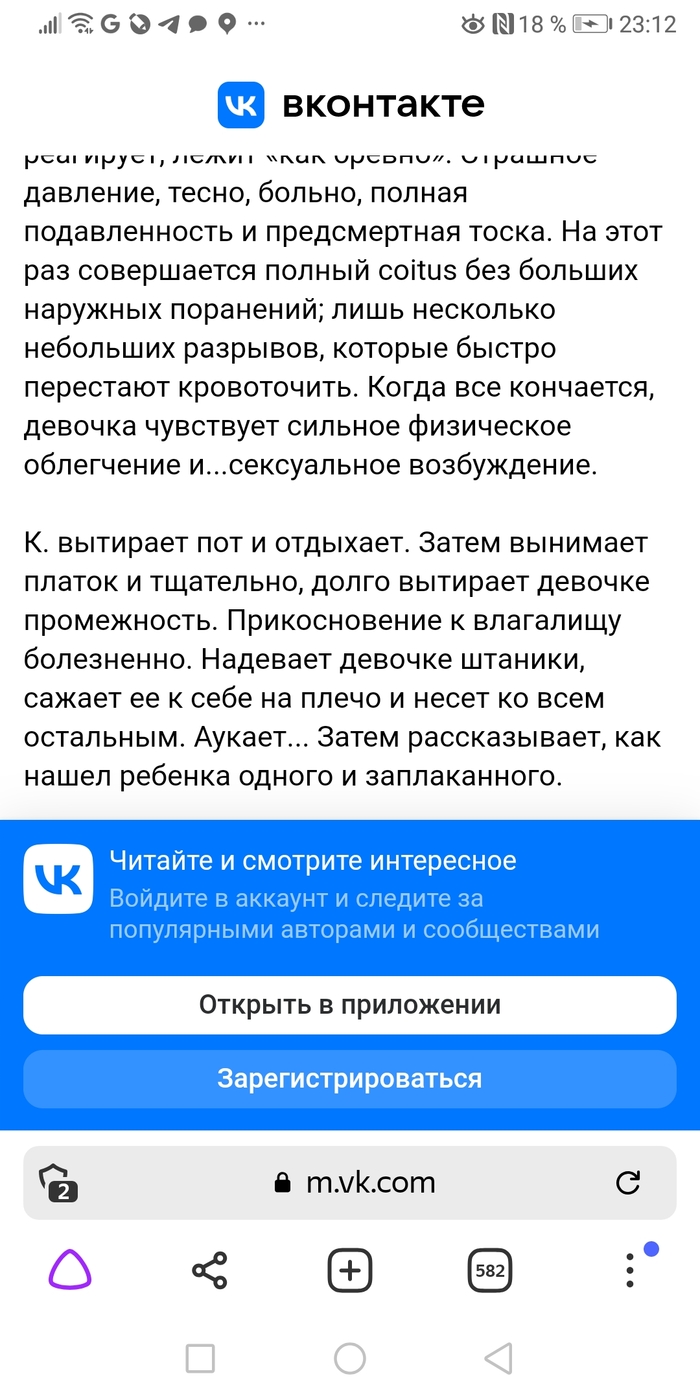
Task: Share this page via the share icon
Action: pyautogui.click(x=209, y=1271)
